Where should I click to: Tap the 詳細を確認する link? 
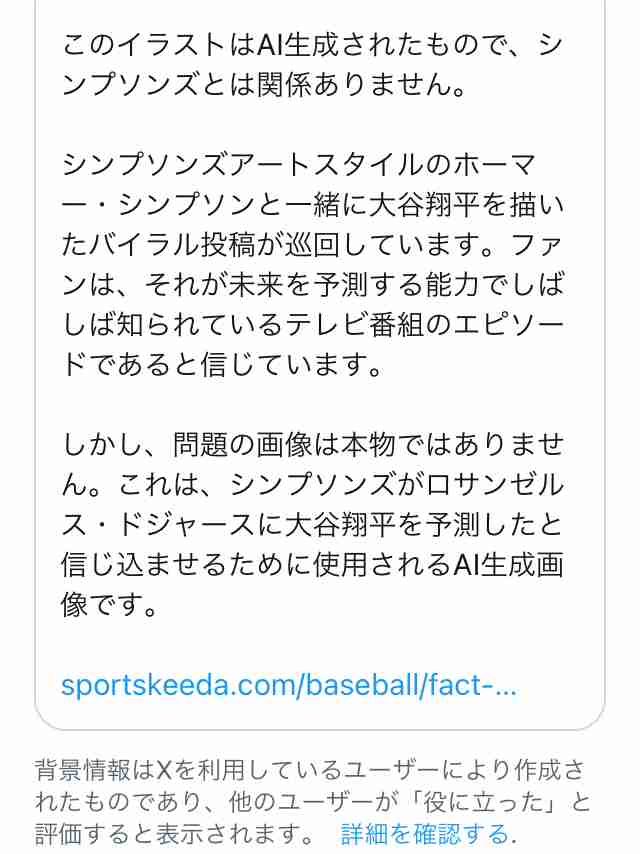[x=425, y=832]
